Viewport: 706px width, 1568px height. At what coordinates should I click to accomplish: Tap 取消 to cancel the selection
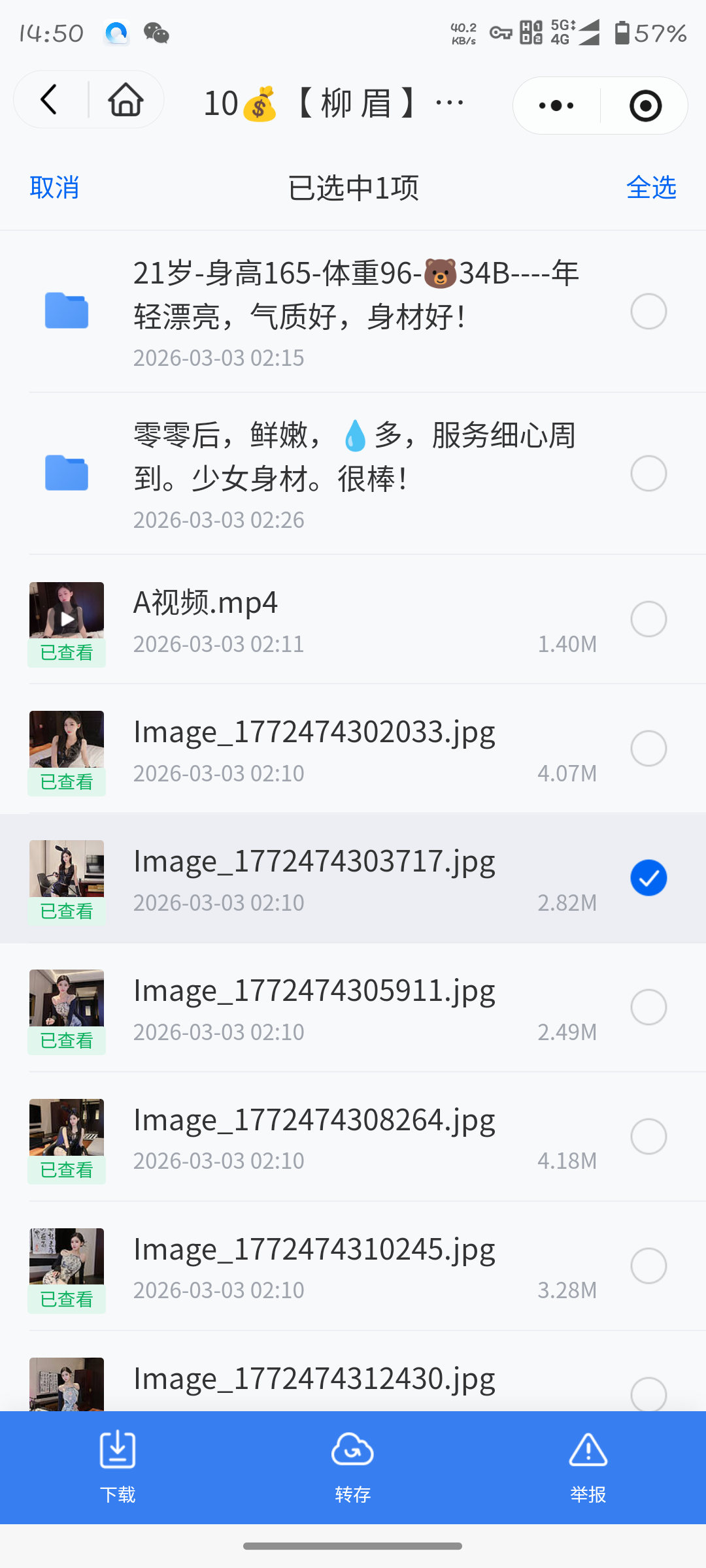54,188
